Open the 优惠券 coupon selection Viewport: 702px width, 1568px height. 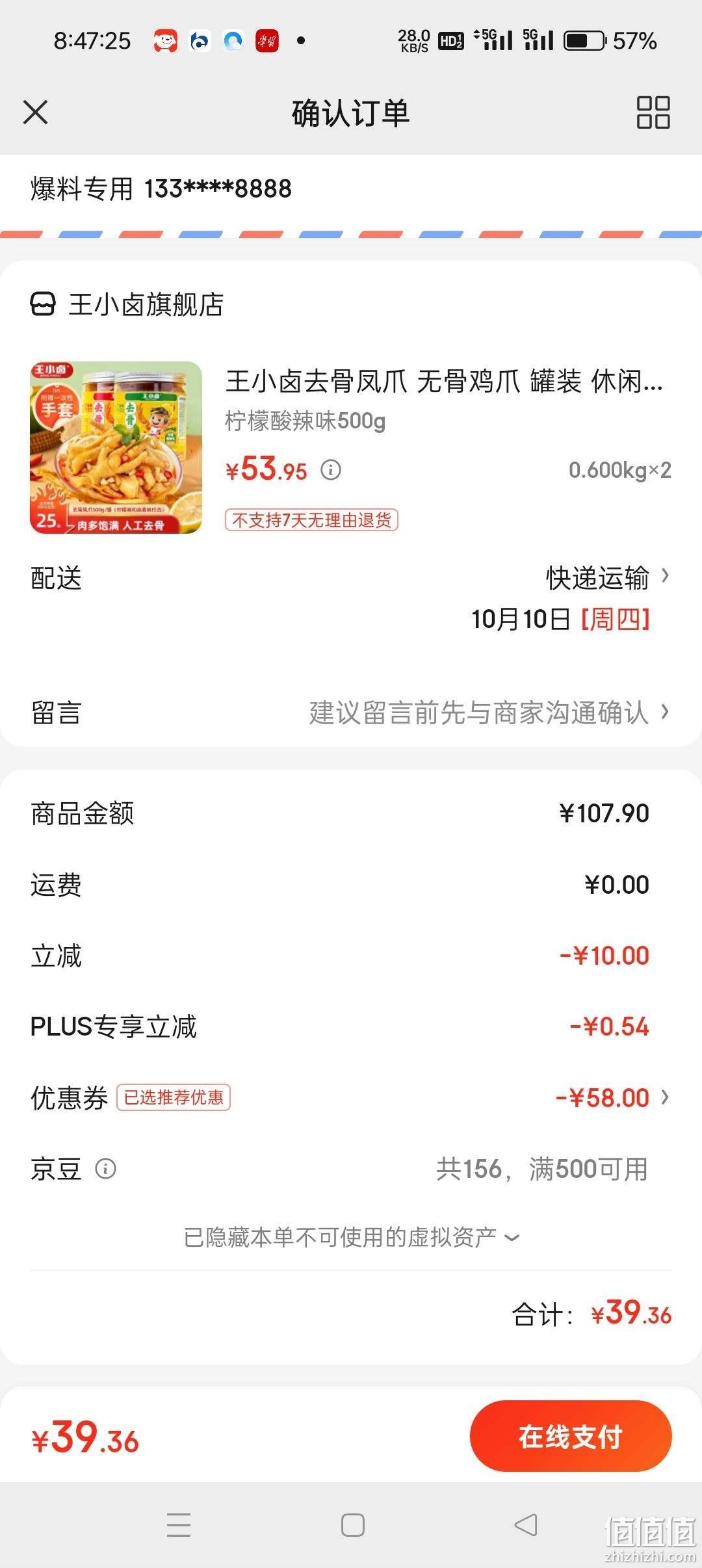tap(351, 1097)
